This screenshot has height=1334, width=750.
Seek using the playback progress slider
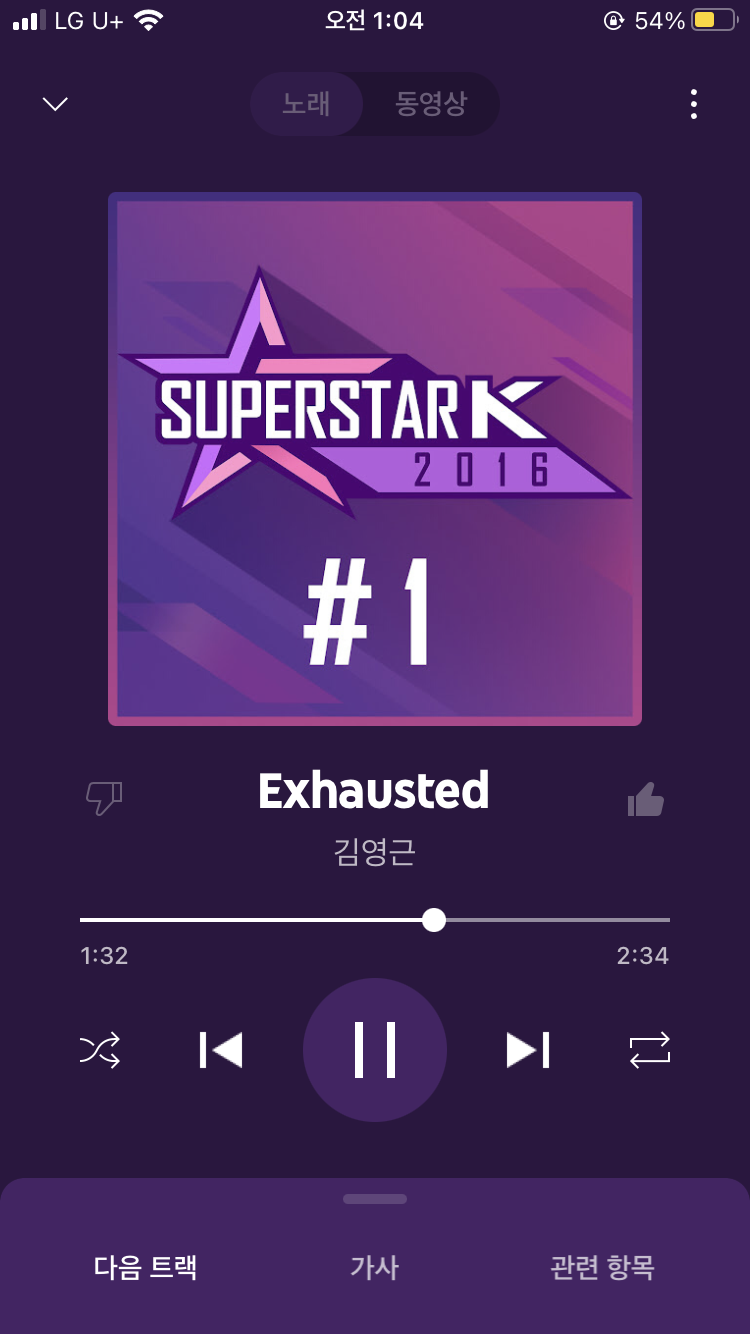click(x=433, y=919)
